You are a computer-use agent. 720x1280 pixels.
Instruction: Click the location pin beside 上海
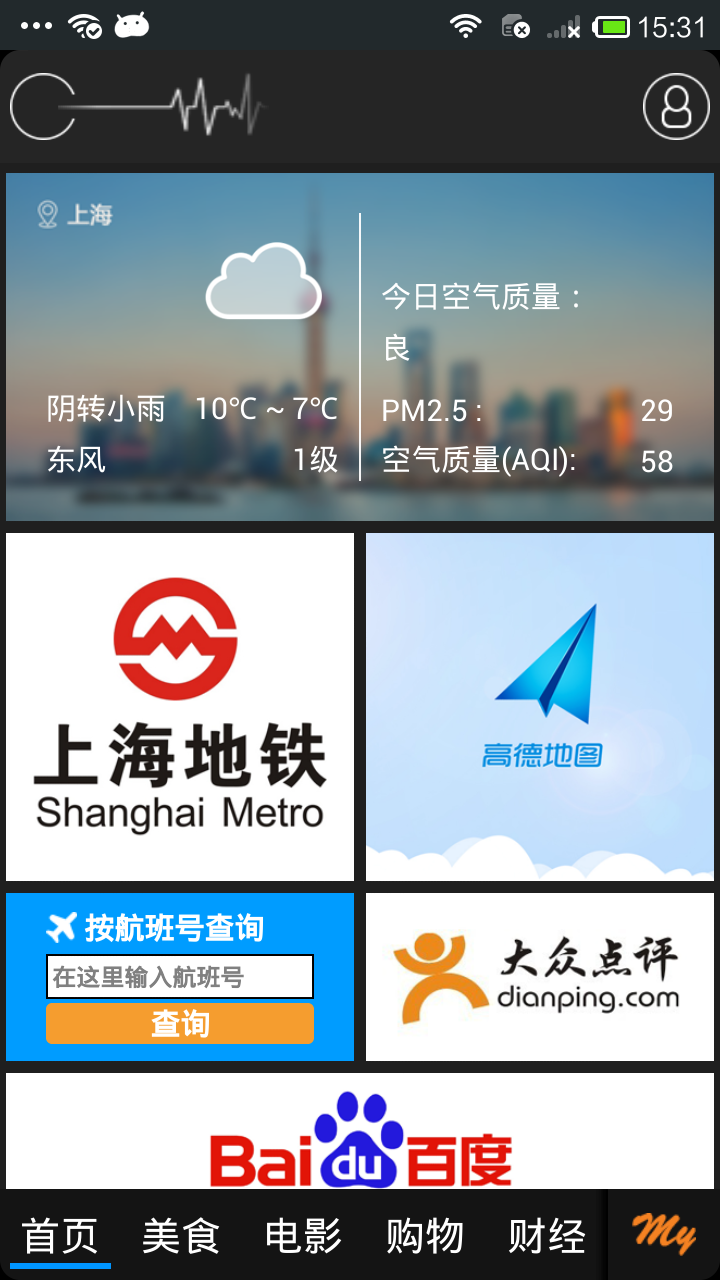tap(46, 213)
